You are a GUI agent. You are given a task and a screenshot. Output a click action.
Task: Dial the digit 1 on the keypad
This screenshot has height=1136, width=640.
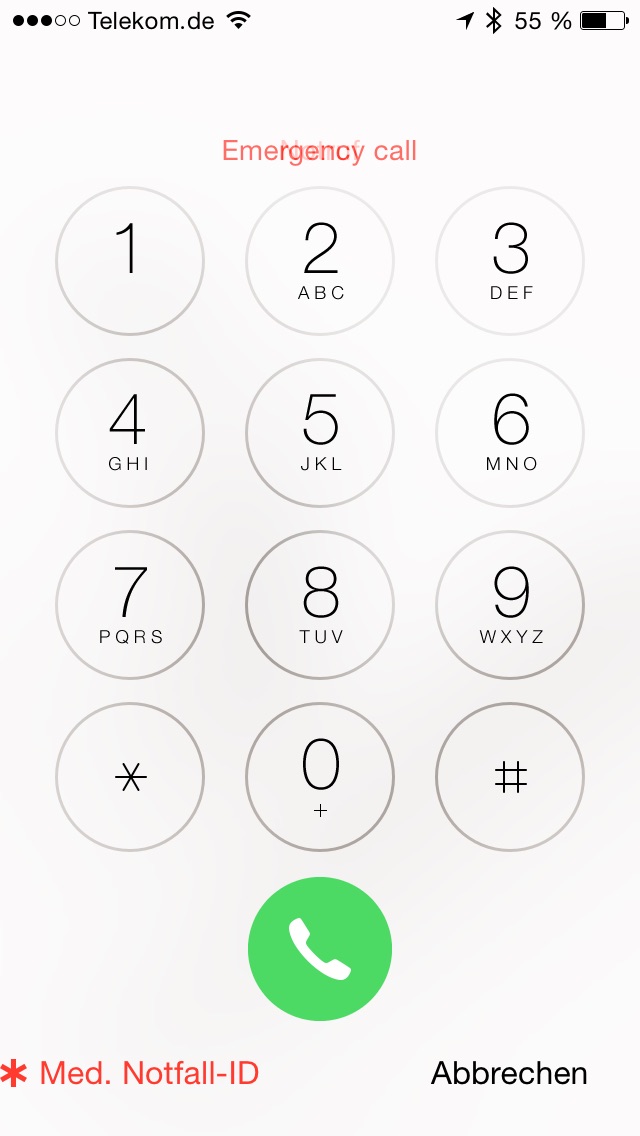[x=130, y=261]
